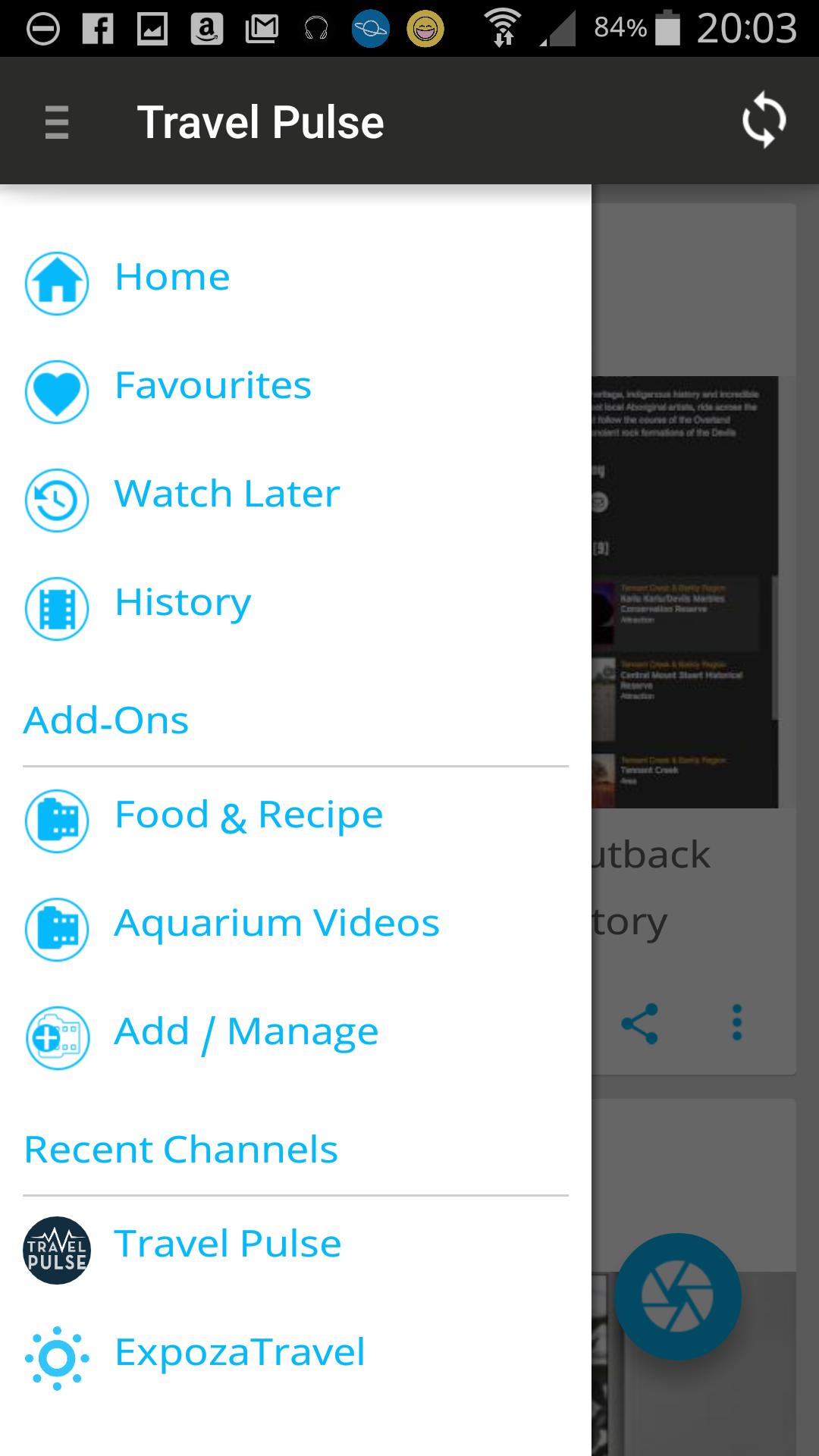
Task: Open Favourites list
Action: click(212, 386)
